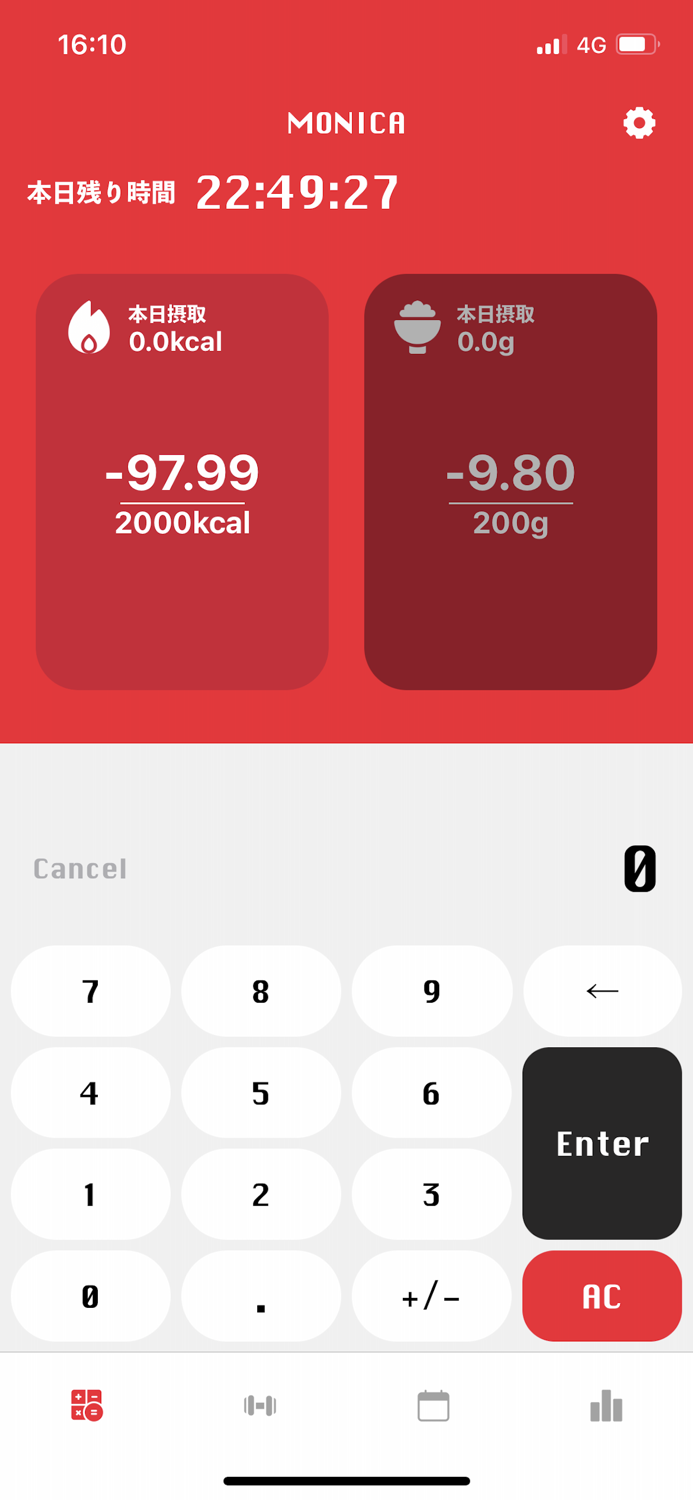Screen dimensions: 693x1500
Task: Switch to the calendar tab
Action: coord(433,1406)
